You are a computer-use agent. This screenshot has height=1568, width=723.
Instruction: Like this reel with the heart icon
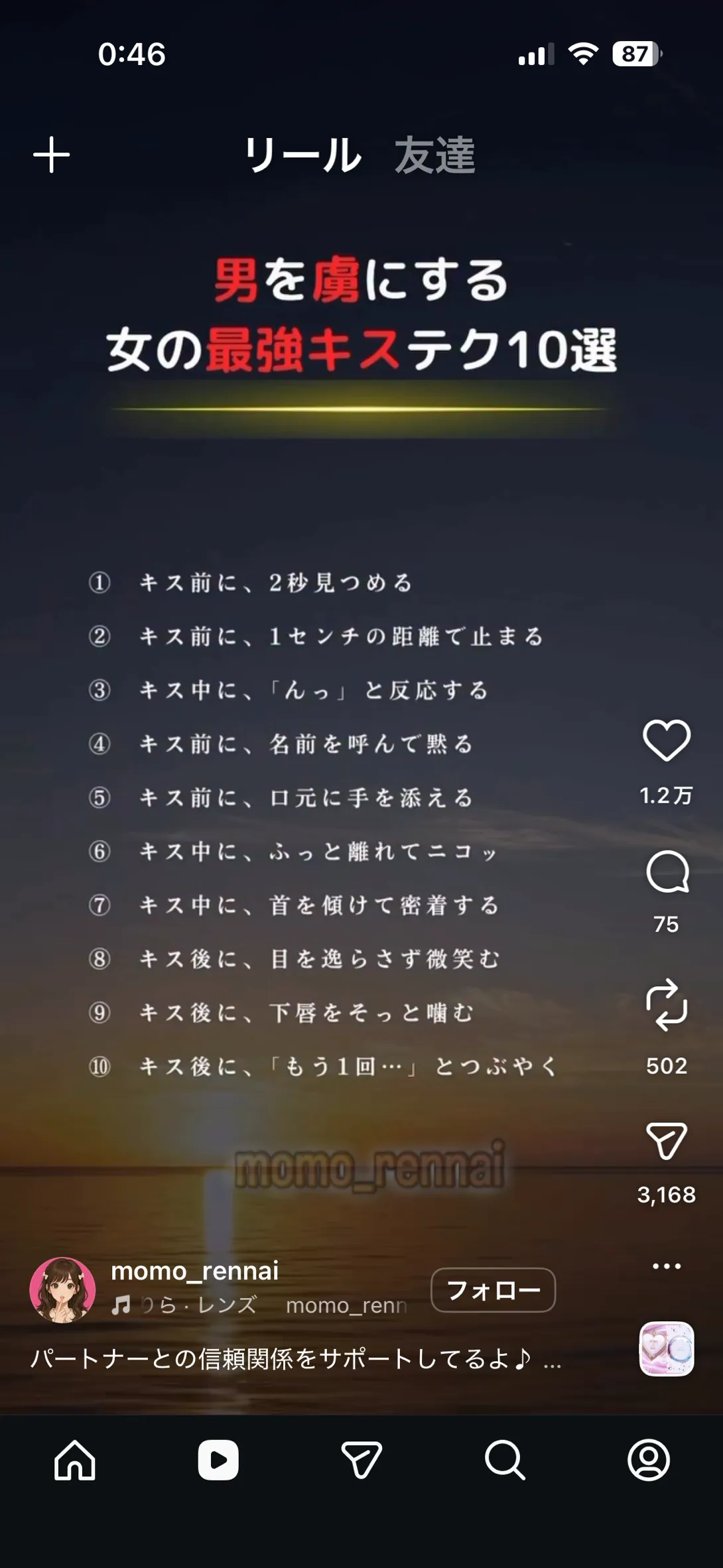667,740
